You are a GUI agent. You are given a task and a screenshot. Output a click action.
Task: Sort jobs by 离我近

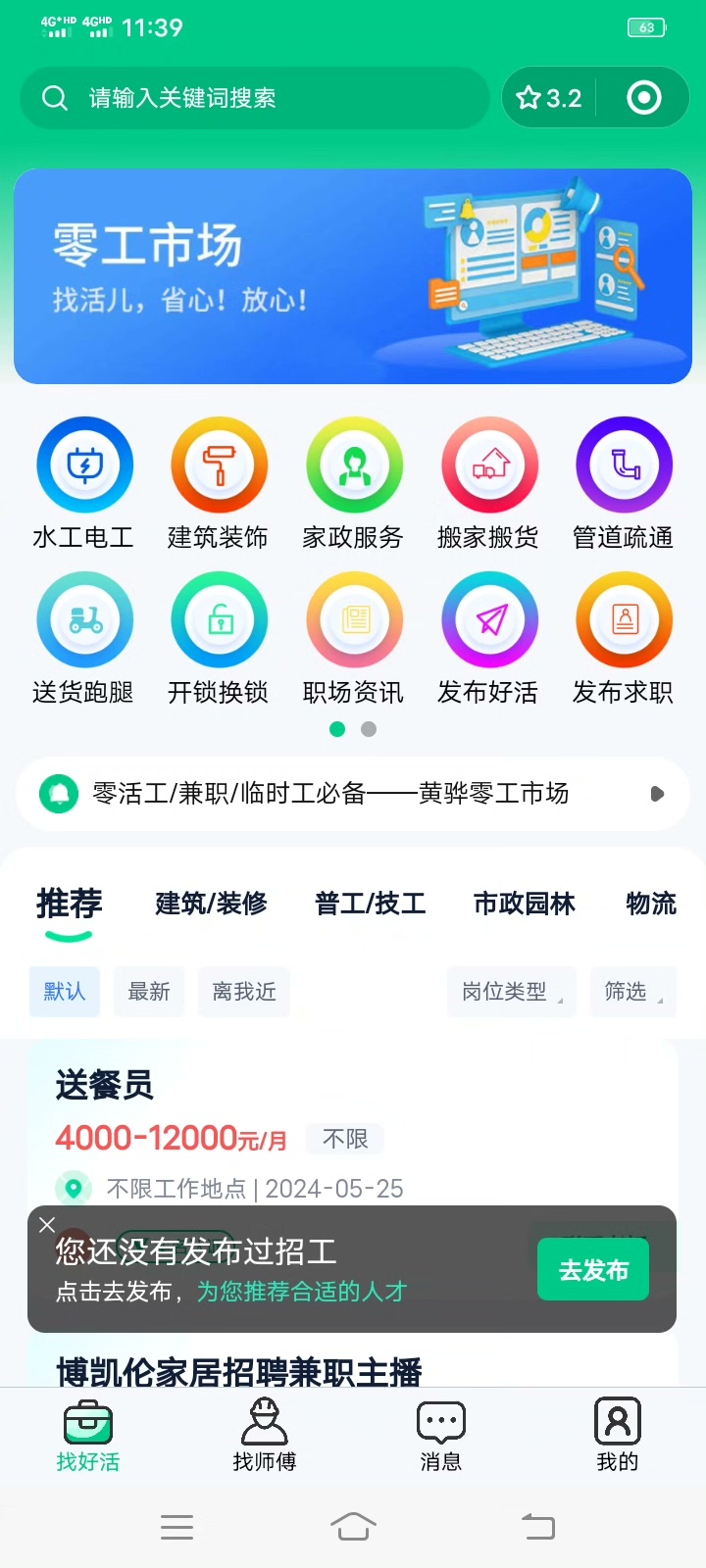point(244,992)
